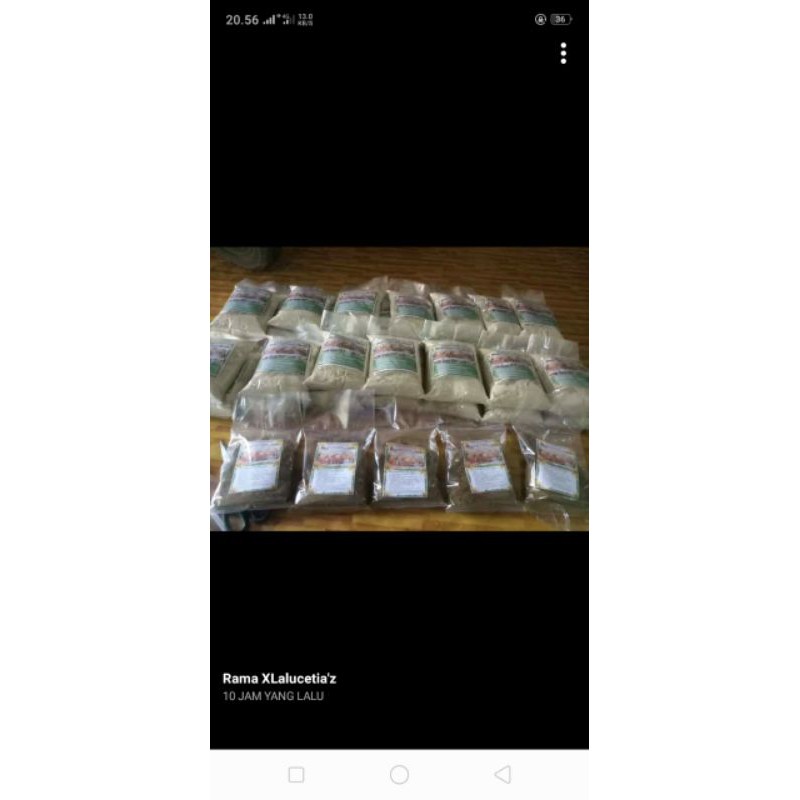800x800 pixels.
Task: Open the three-dot overflow menu
Action: [x=563, y=54]
